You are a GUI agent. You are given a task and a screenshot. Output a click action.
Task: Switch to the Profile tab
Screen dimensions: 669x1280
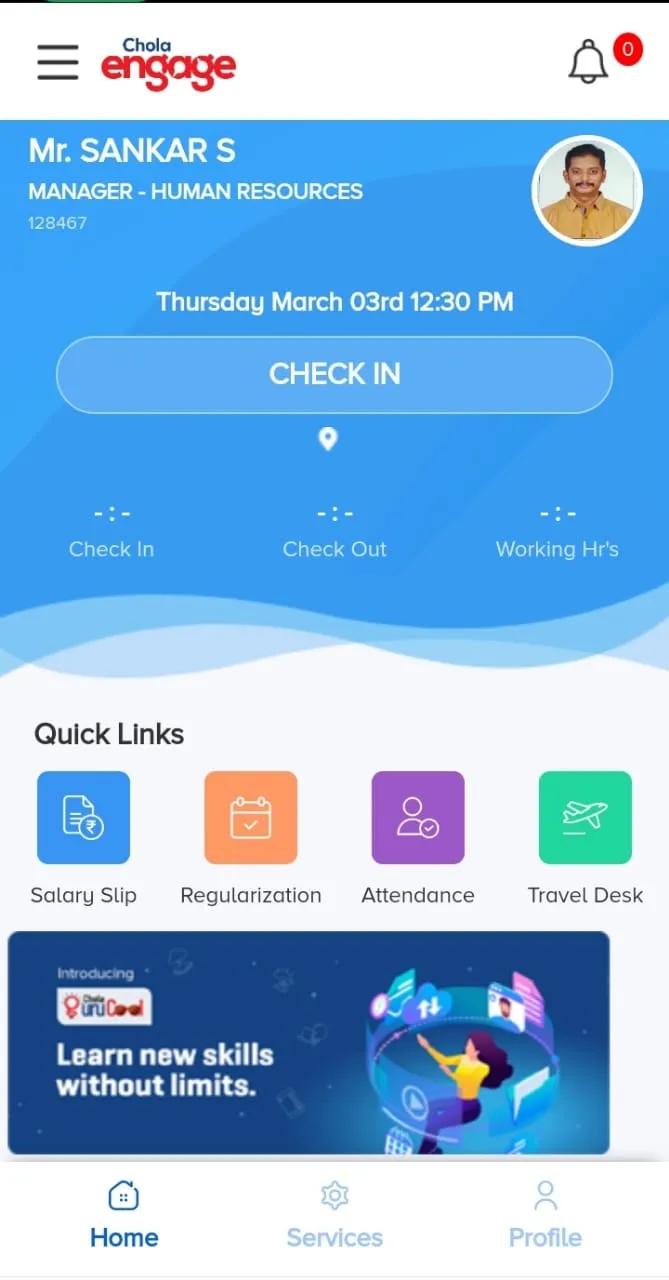[x=545, y=1216]
